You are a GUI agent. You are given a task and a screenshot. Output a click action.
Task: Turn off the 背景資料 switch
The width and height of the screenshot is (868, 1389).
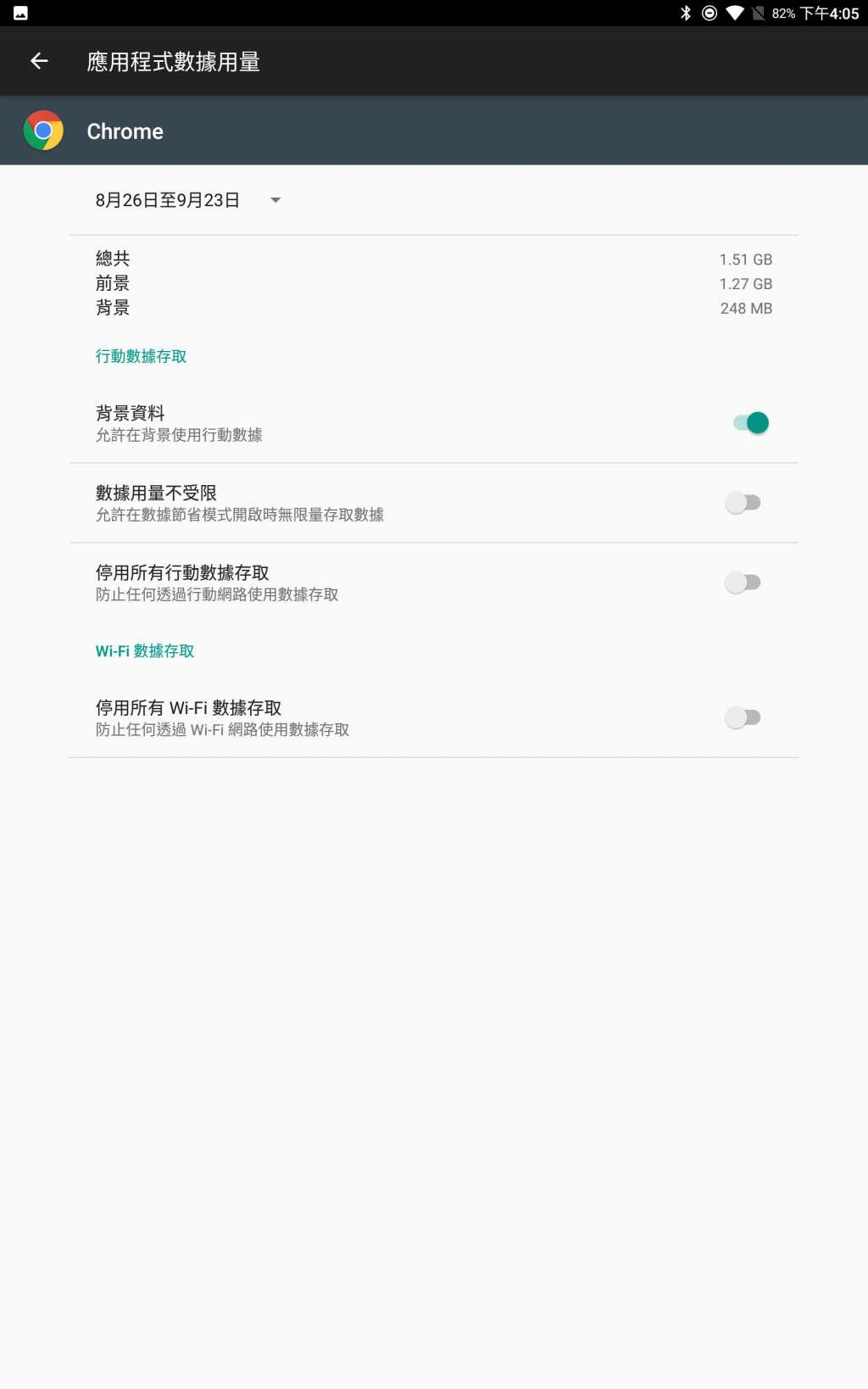750,423
